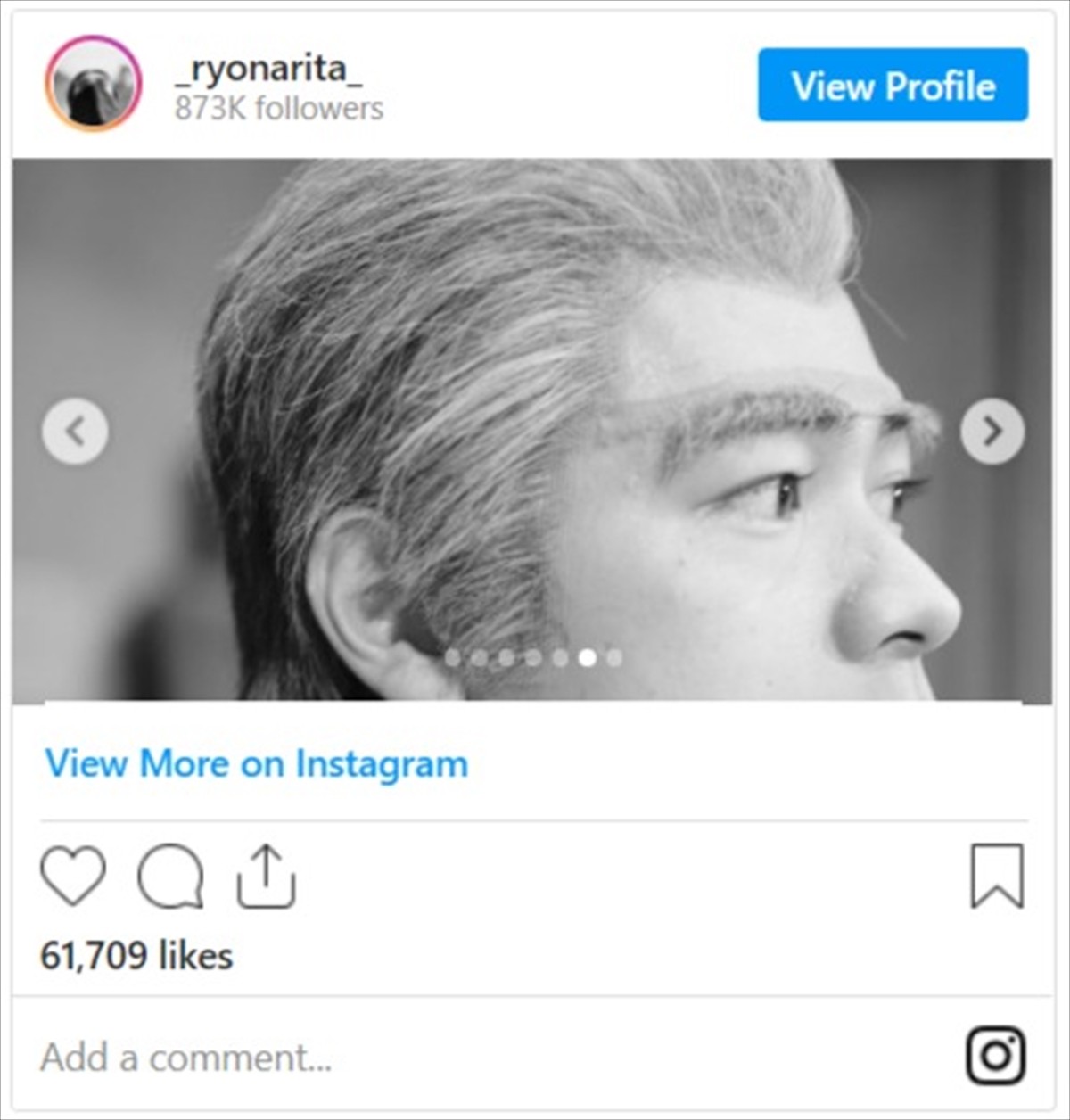The width and height of the screenshot is (1070, 1120).
Task: Save the post with the bookmark icon
Action: coord(997,876)
